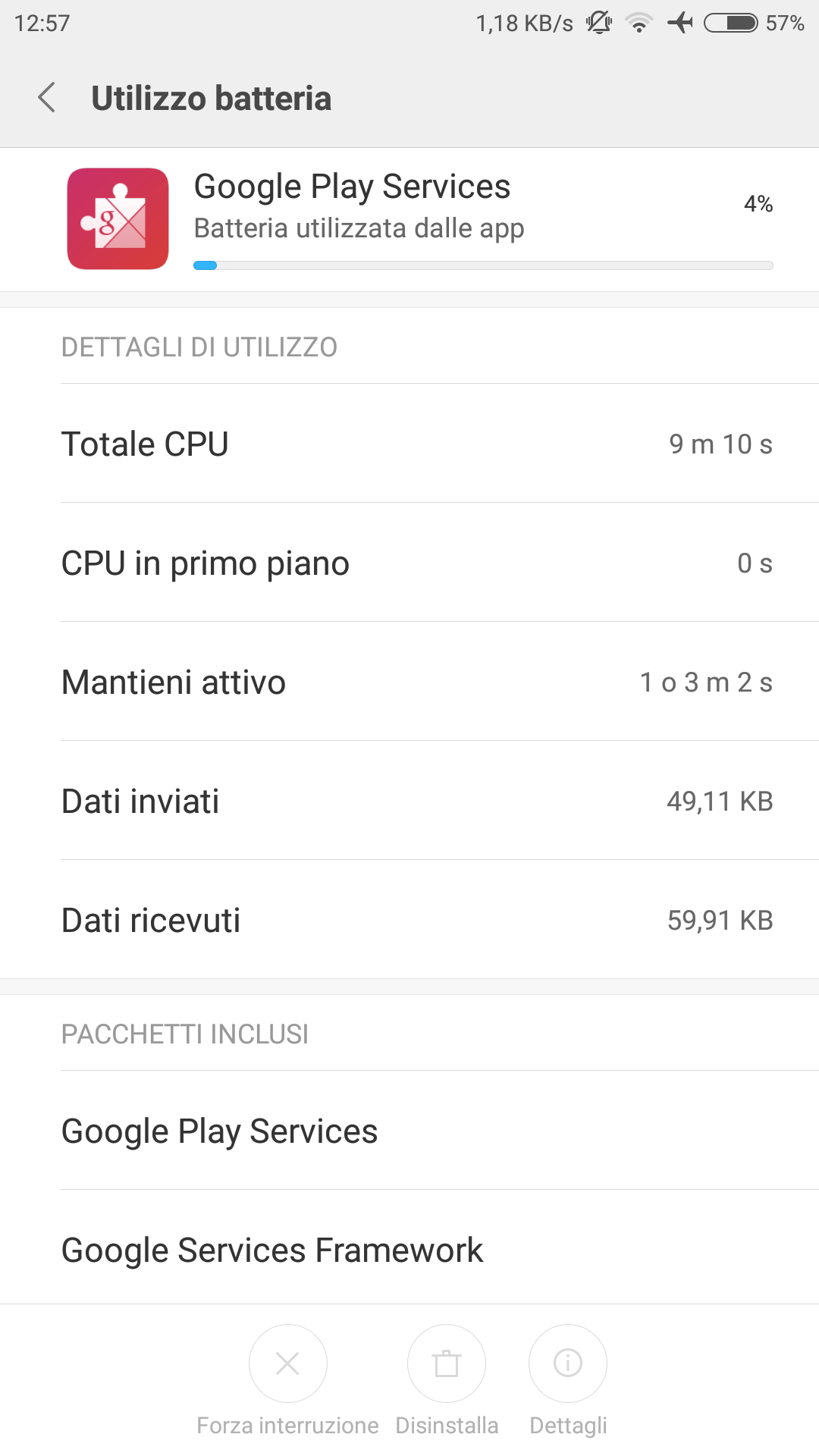Go back from Utilizzo batteria
The image size is (819, 1456).
click(x=47, y=98)
